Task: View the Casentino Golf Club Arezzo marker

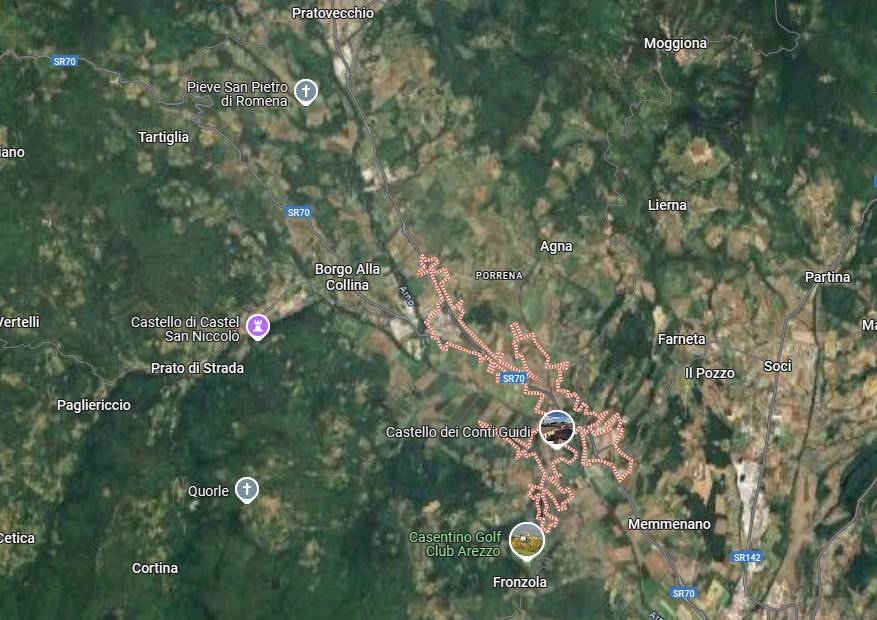Action: pos(526,540)
